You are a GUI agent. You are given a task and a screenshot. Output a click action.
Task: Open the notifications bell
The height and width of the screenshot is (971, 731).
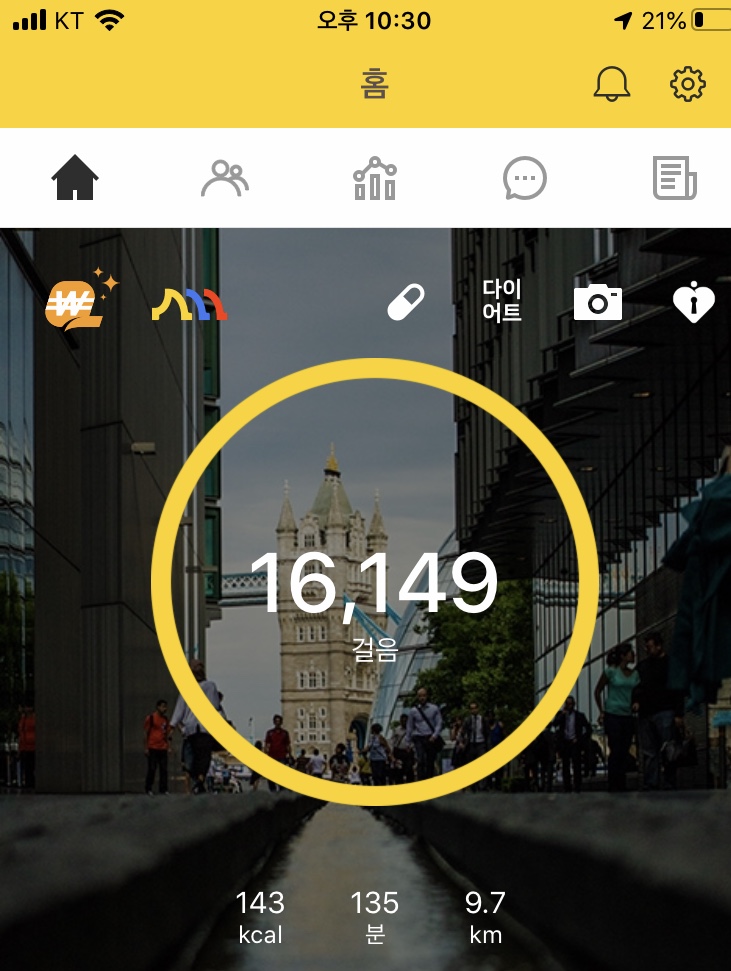pyautogui.click(x=612, y=83)
